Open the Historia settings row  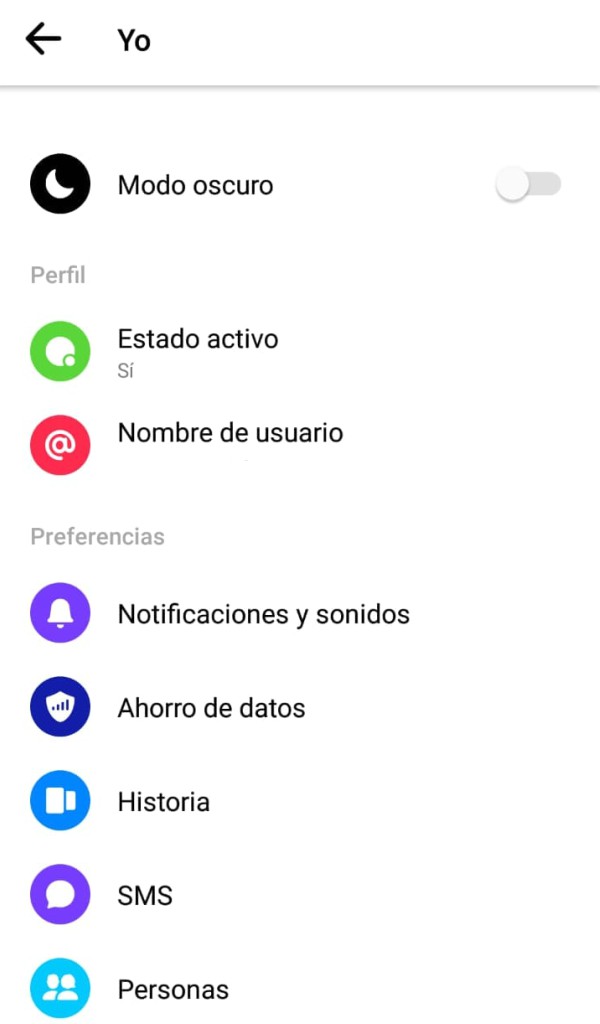point(163,802)
